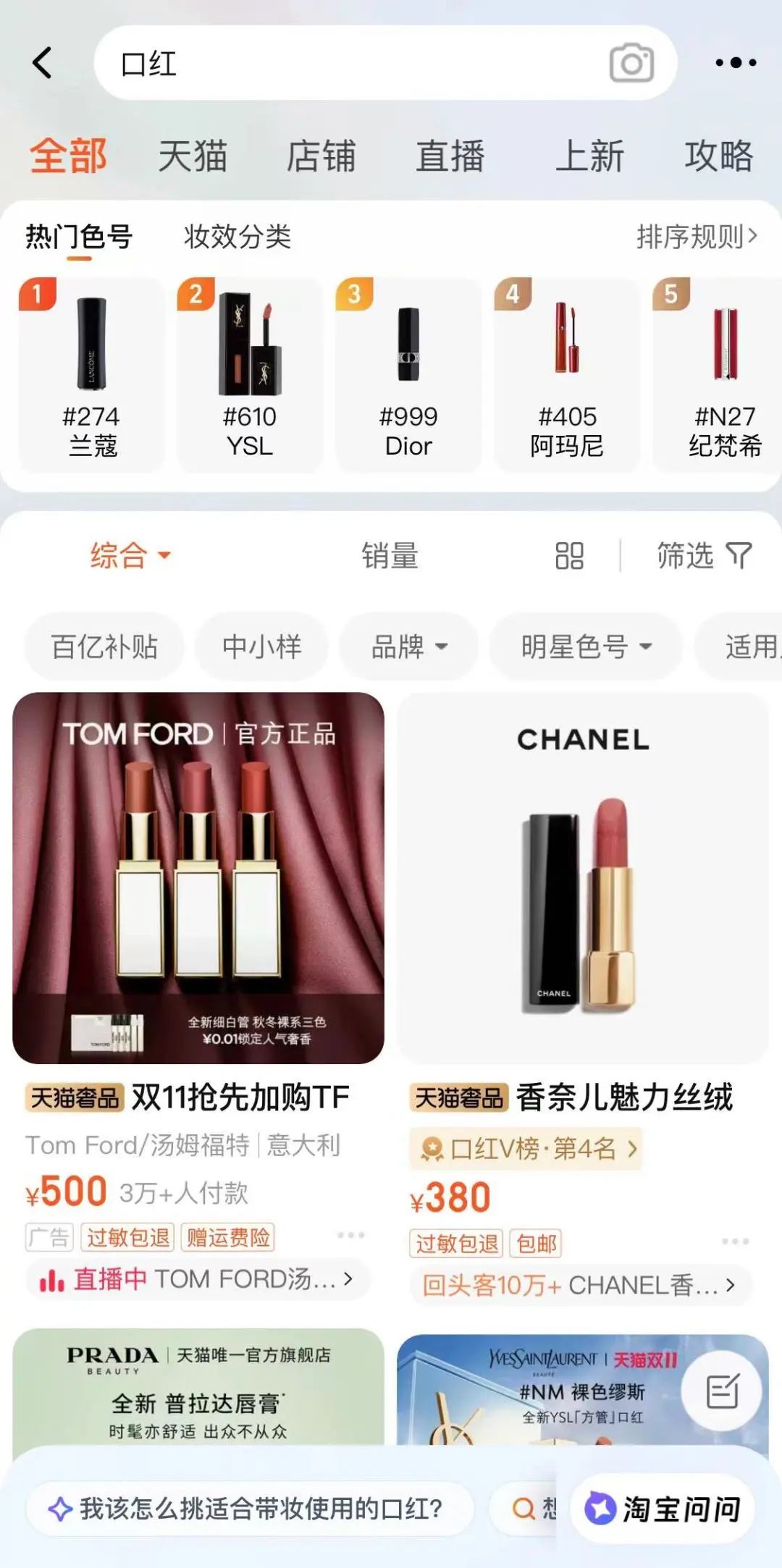This screenshot has height=1568, width=782.
Task: Expand the 综合 sort dropdown
Action: tap(130, 556)
